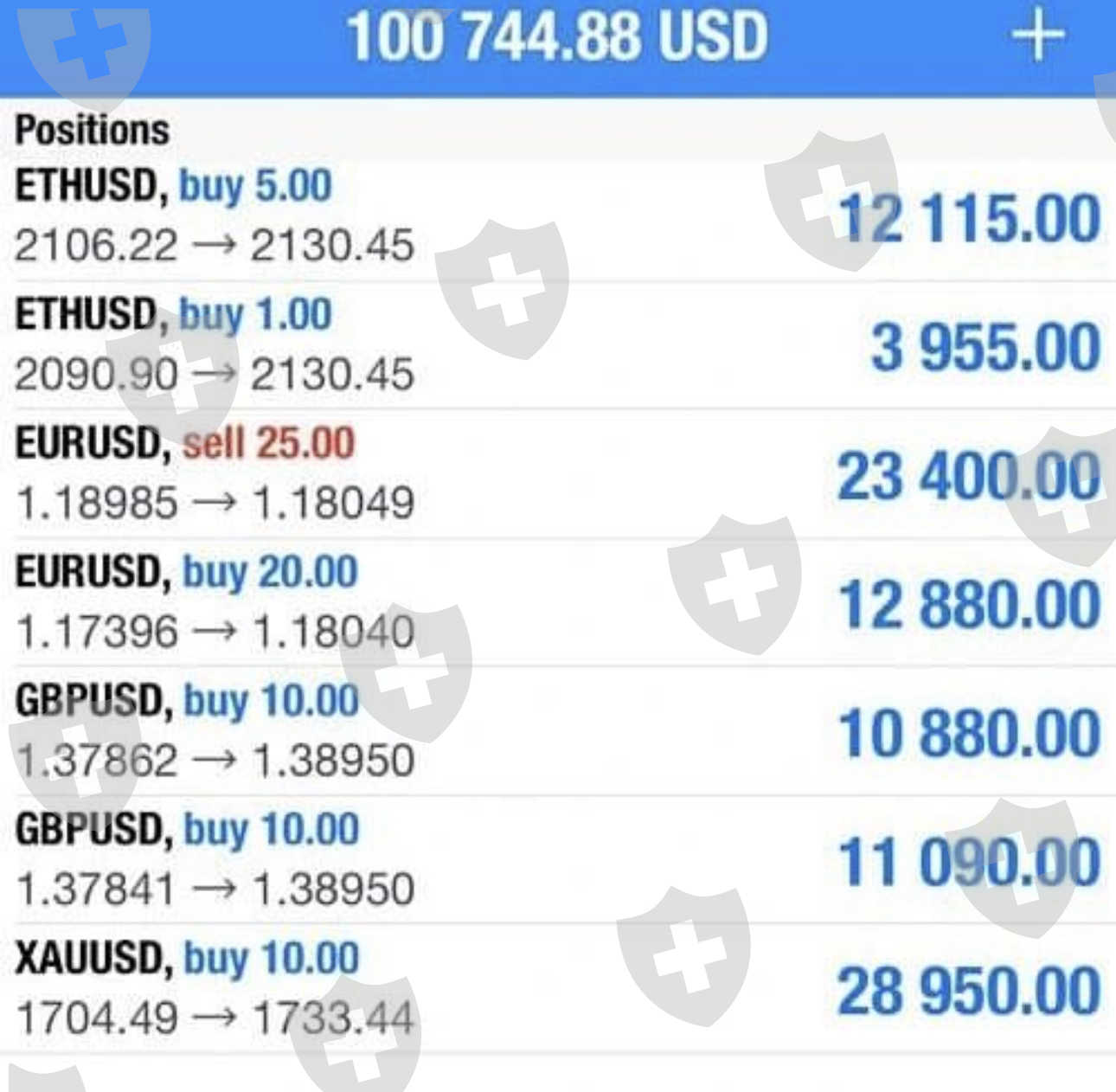Image resolution: width=1116 pixels, height=1092 pixels.
Task: Open the XAUUSD buy 10.00 position
Action: [x=558, y=988]
